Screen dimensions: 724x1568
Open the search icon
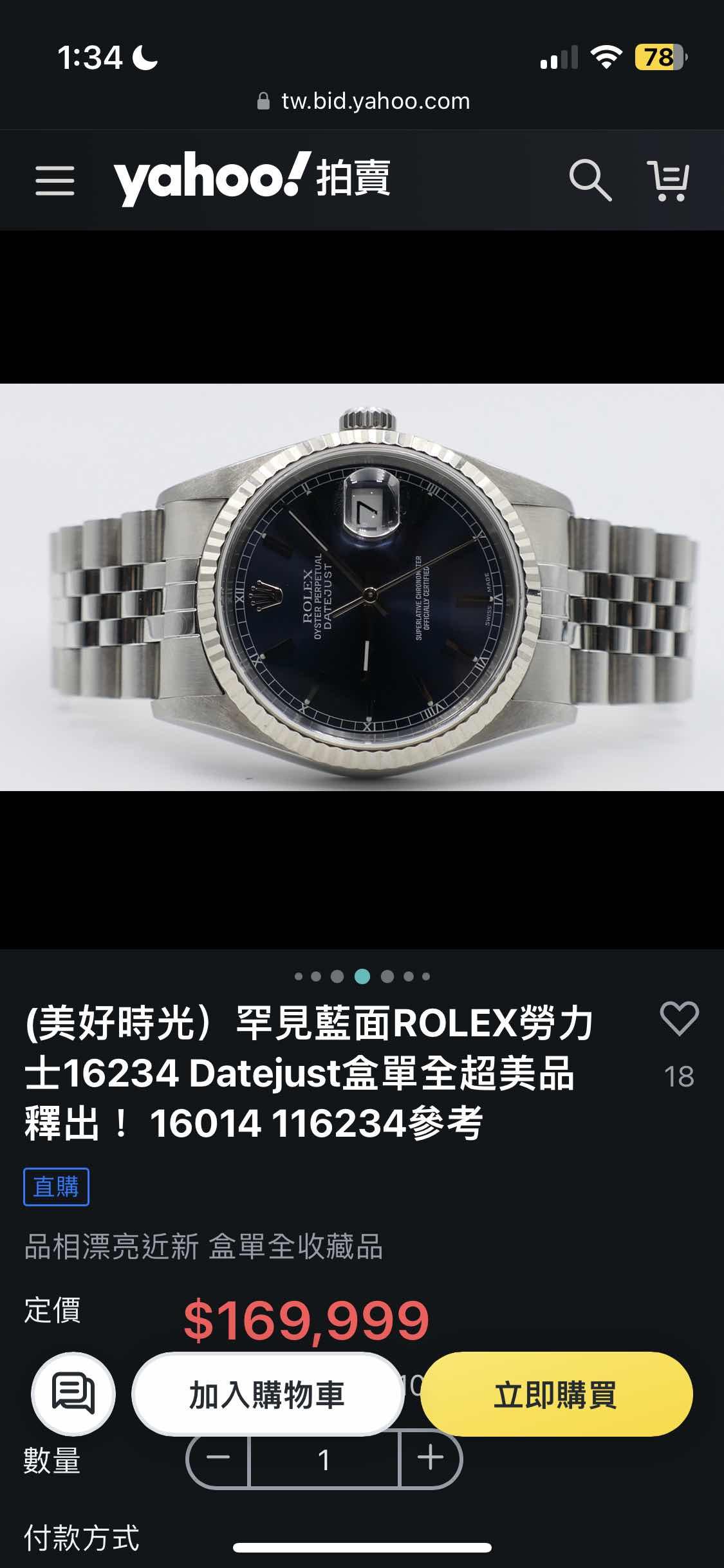click(589, 181)
